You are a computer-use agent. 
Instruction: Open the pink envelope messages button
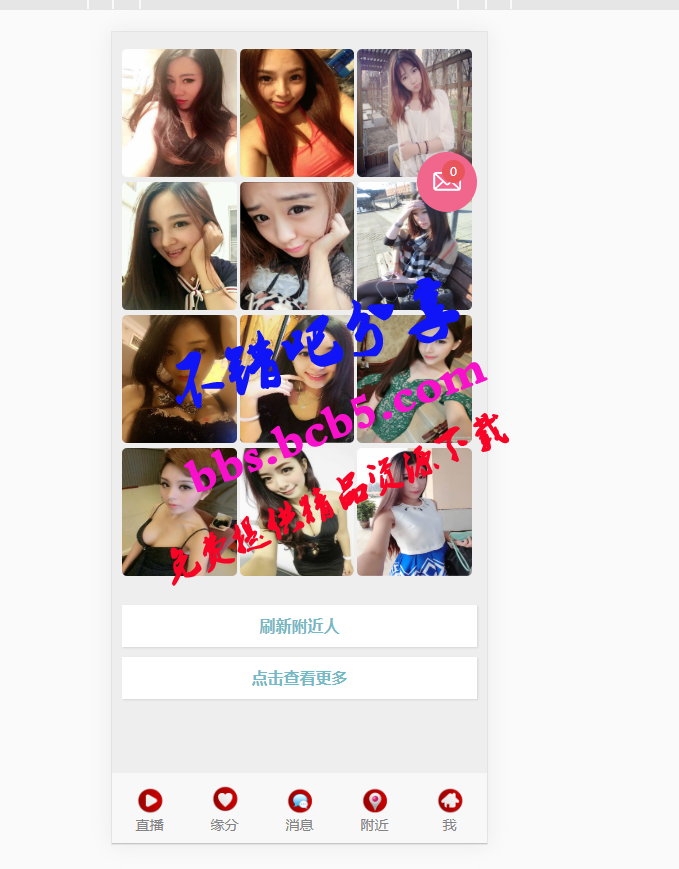[447, 182]
